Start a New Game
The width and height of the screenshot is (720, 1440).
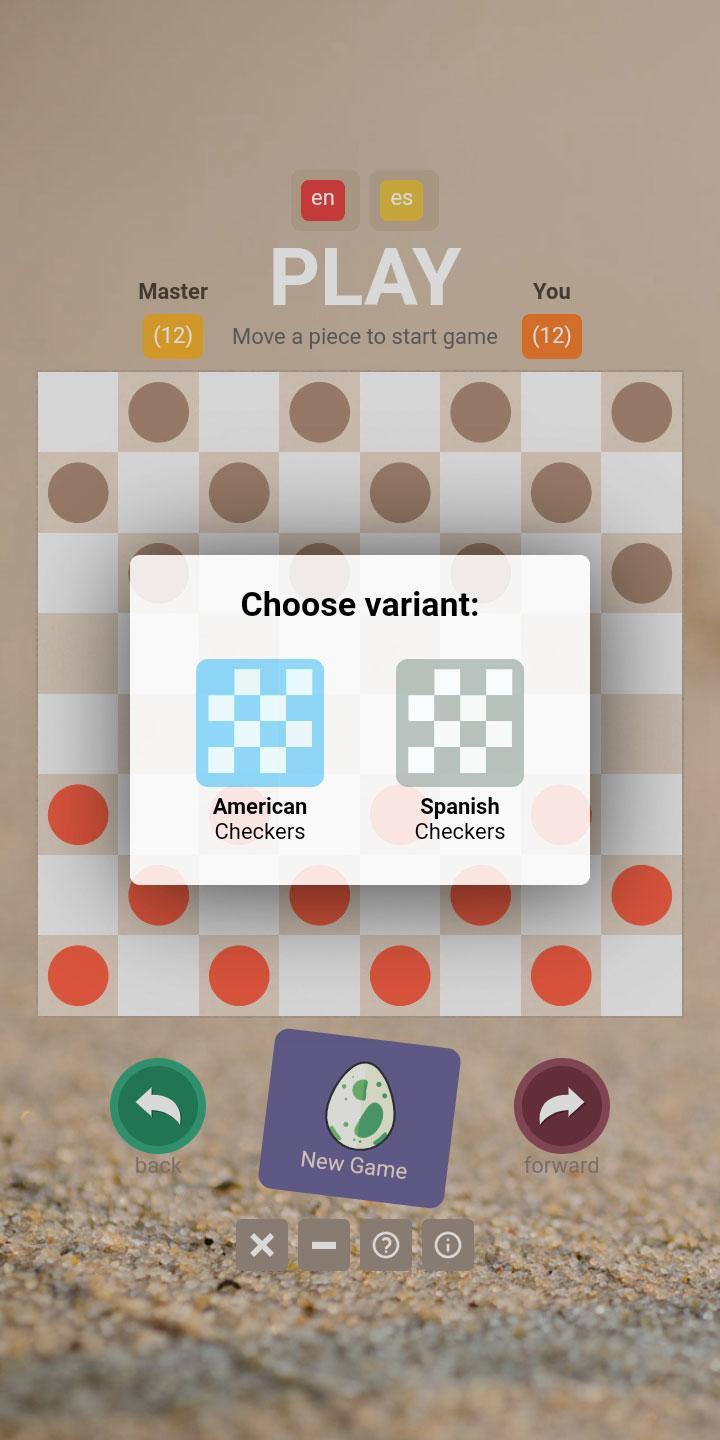(x=358, y=1118)
